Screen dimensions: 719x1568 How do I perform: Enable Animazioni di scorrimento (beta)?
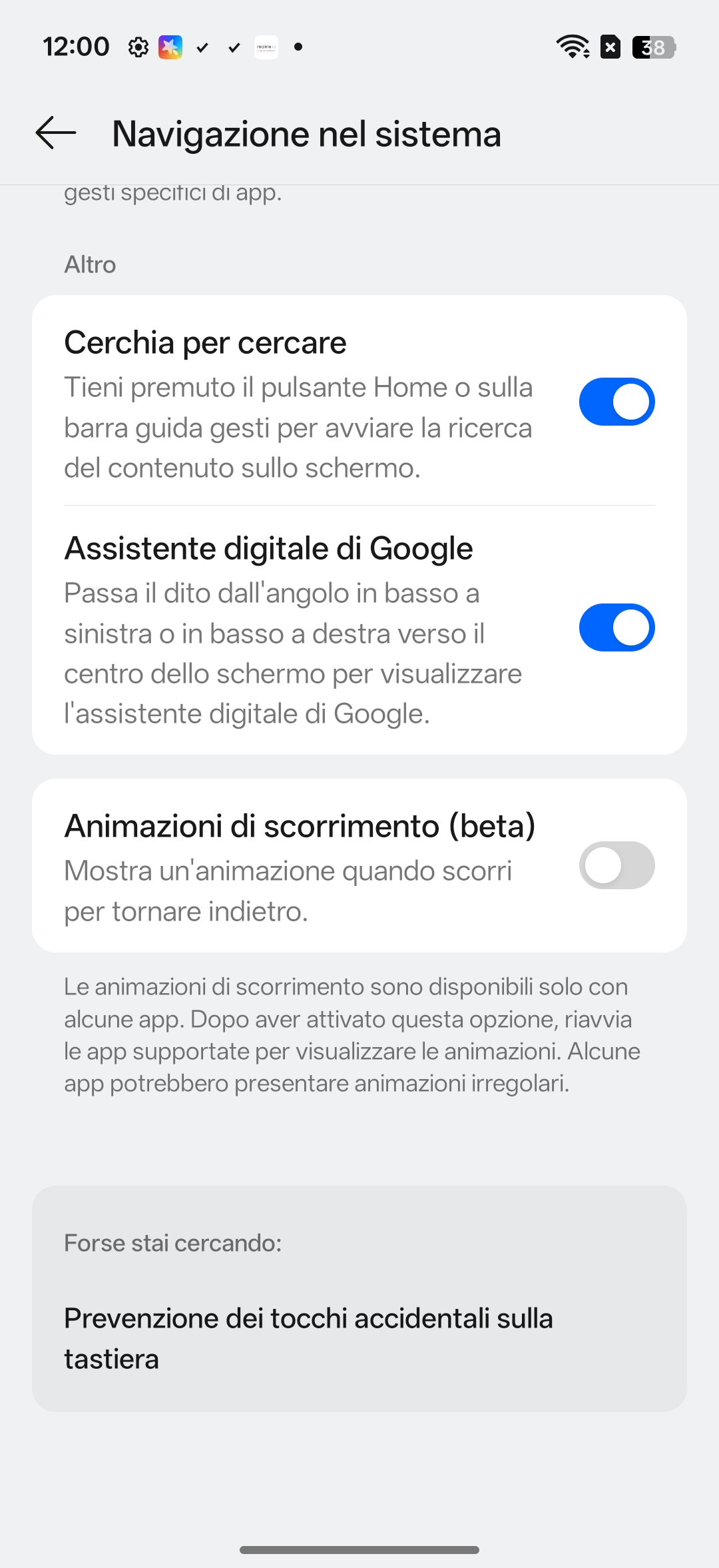[616, 865]
